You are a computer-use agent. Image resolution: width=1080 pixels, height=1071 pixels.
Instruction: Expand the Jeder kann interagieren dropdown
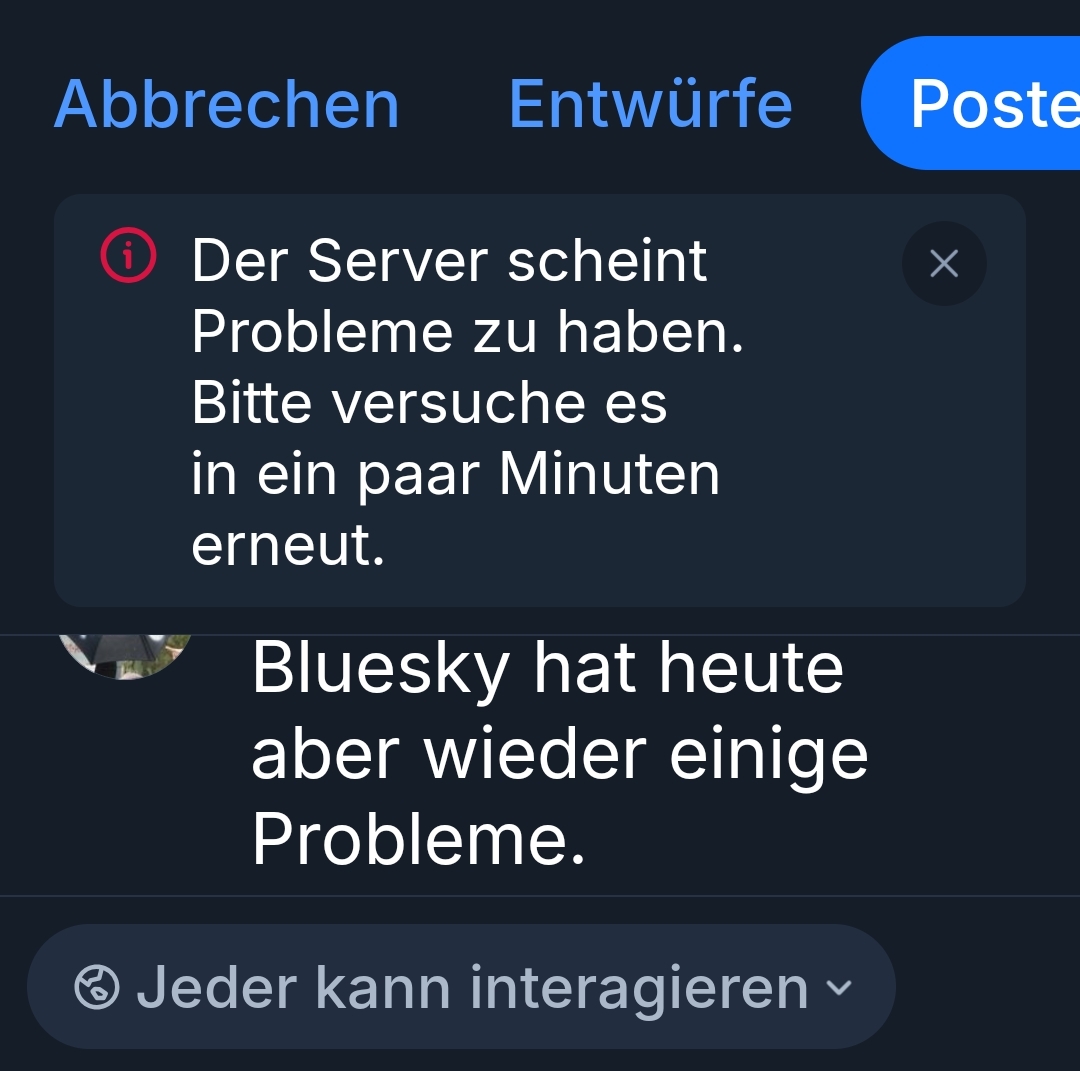461,987
